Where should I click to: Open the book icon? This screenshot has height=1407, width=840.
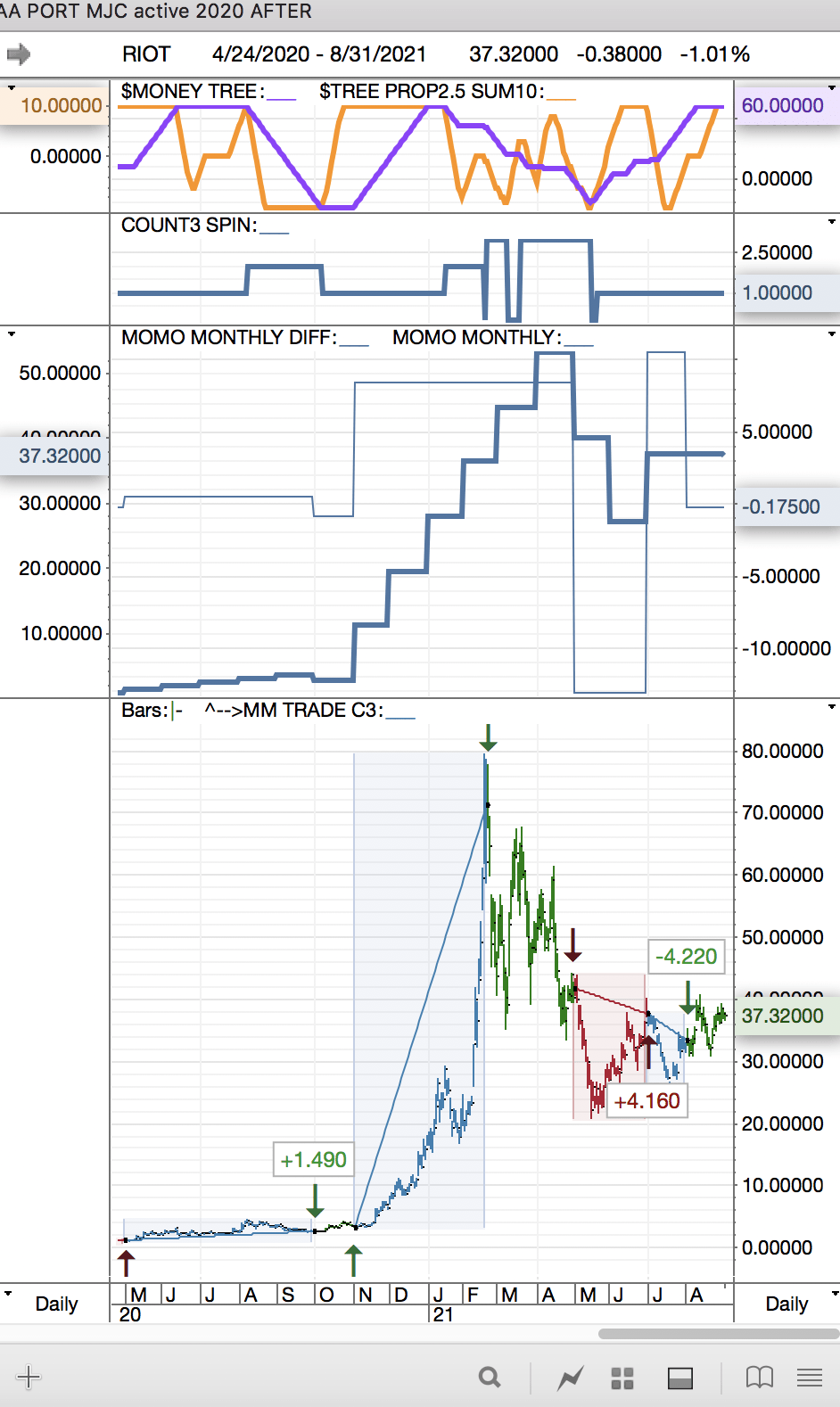tap(759, 1378)
